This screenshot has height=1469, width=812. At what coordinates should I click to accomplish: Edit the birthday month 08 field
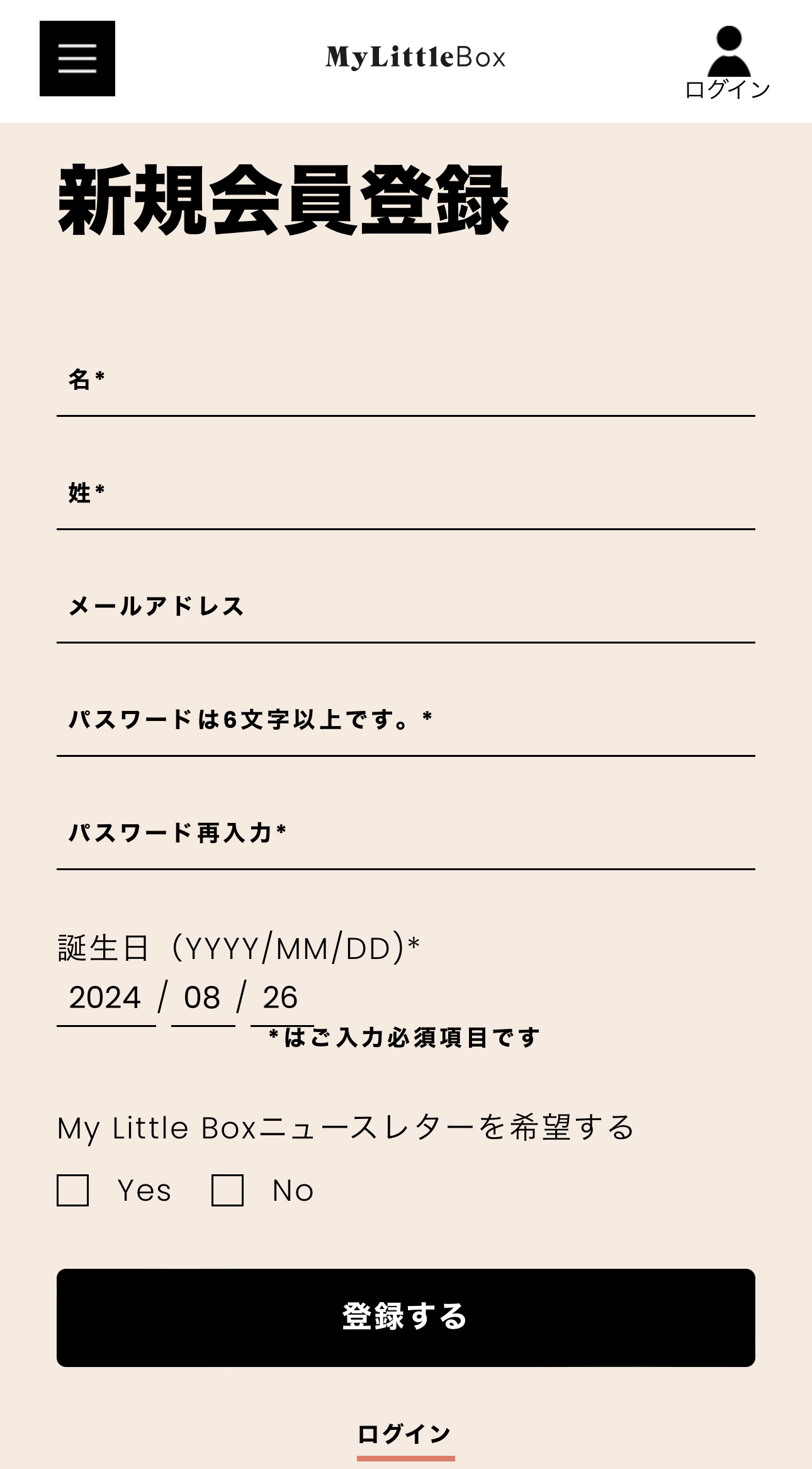(x=203, y=998)
